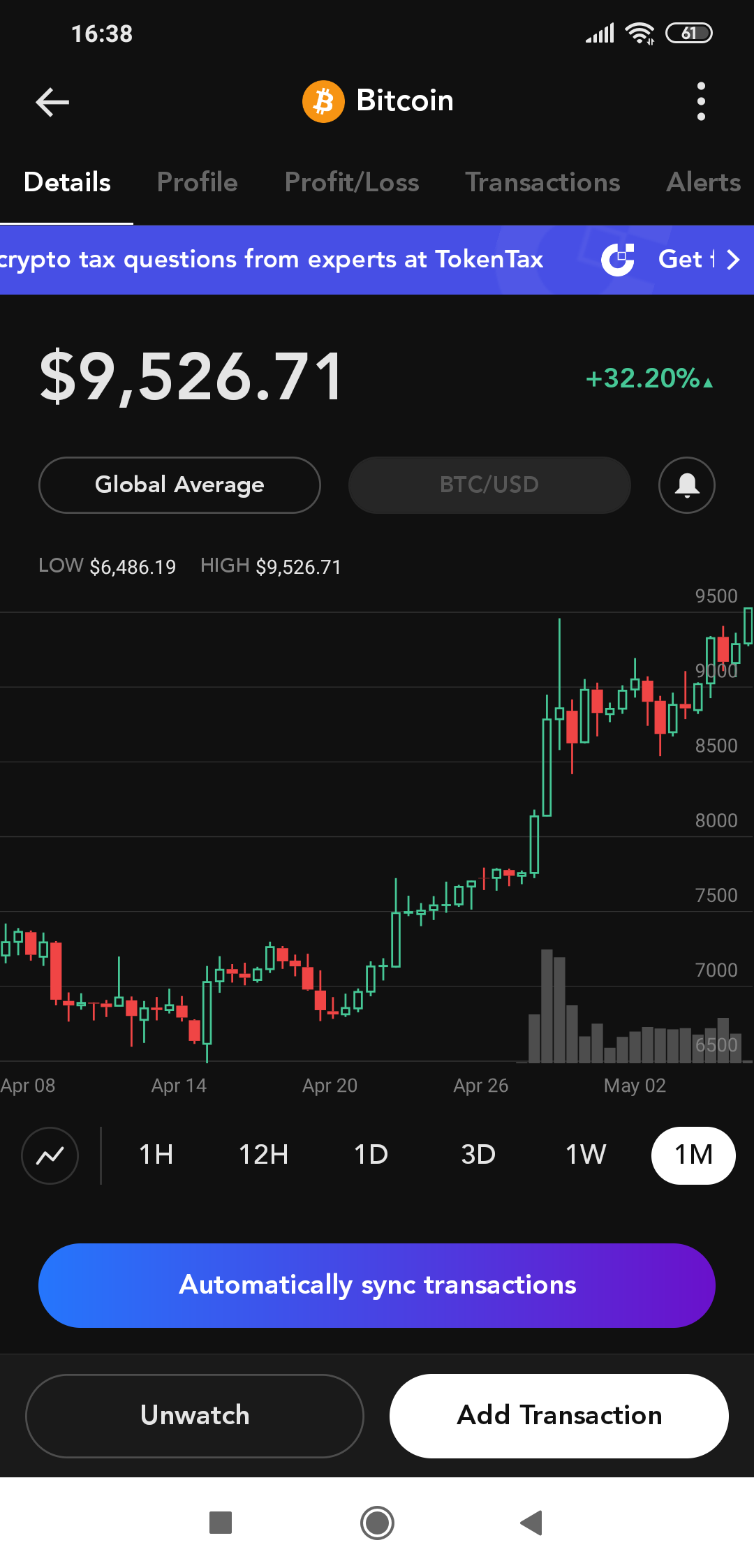
Task: Switch to the Alerts tab
Action: 702,182
